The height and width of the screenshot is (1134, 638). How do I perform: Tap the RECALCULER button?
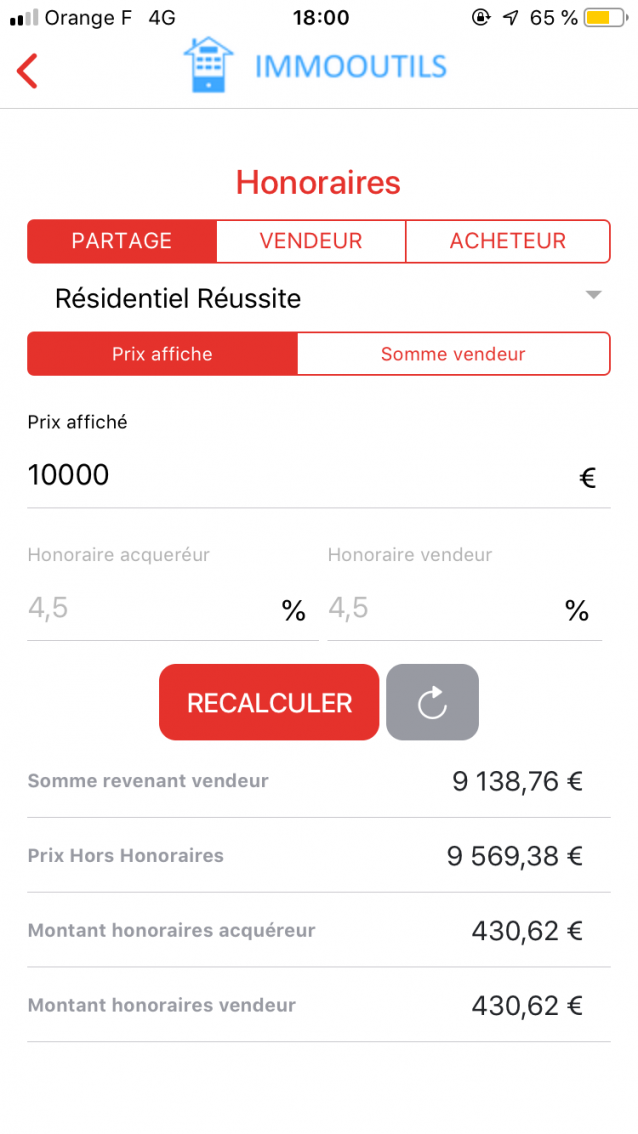tap(269, 703)
